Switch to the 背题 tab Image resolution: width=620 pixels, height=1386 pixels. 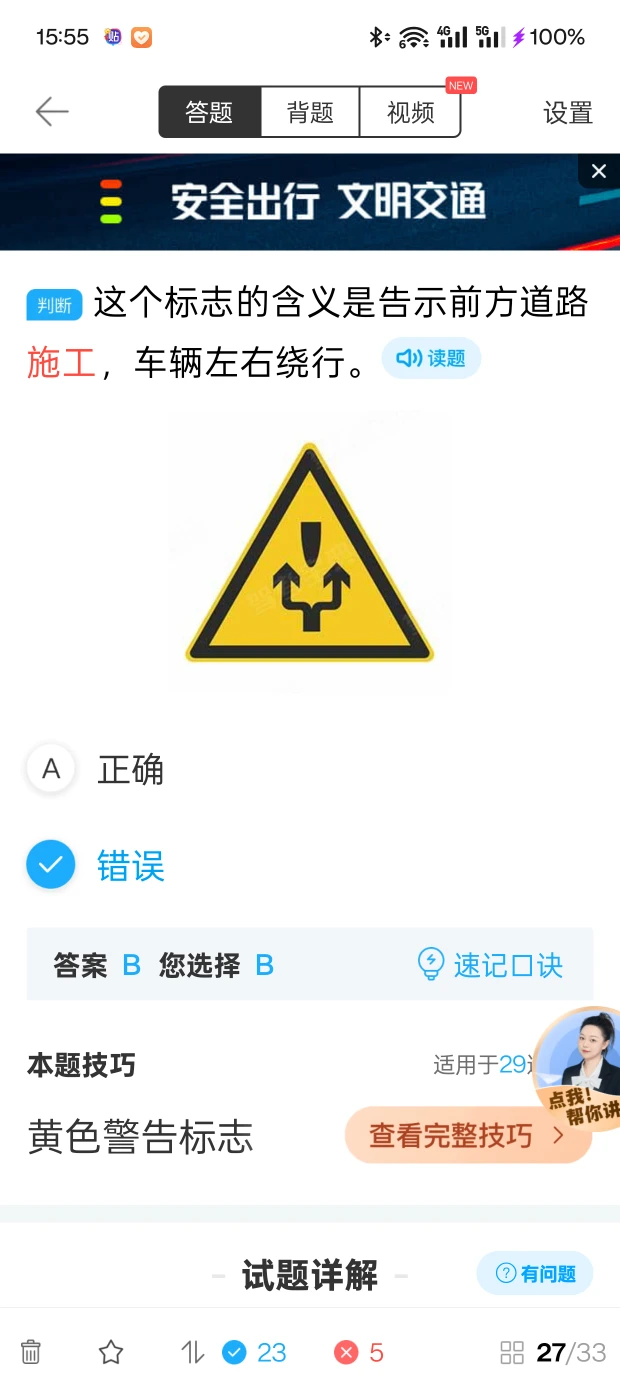click(310, 112)
